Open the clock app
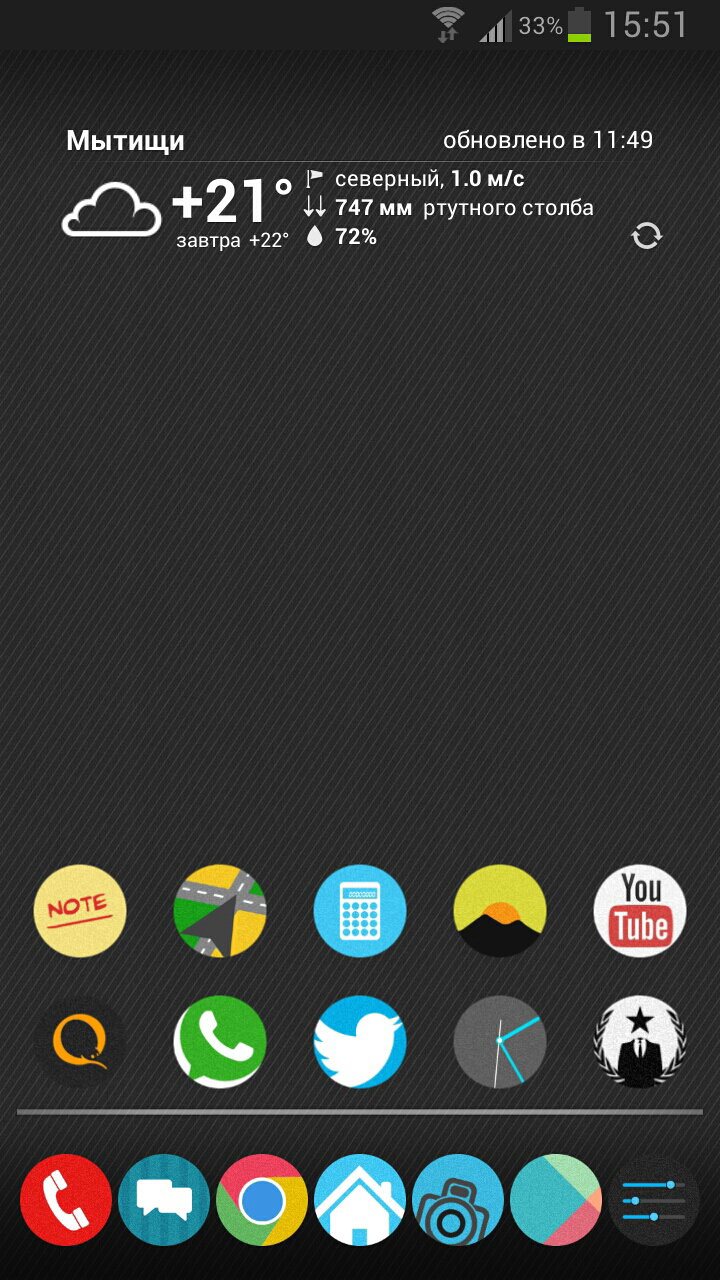 click(500, 1041)
